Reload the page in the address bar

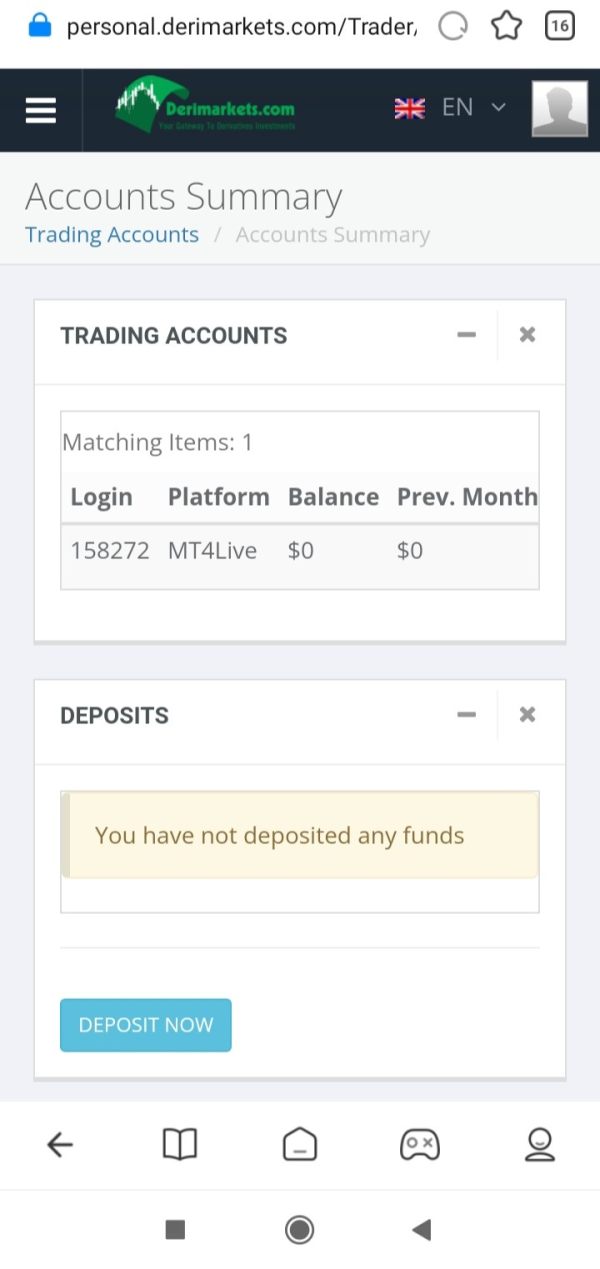(x=452, y=27)
